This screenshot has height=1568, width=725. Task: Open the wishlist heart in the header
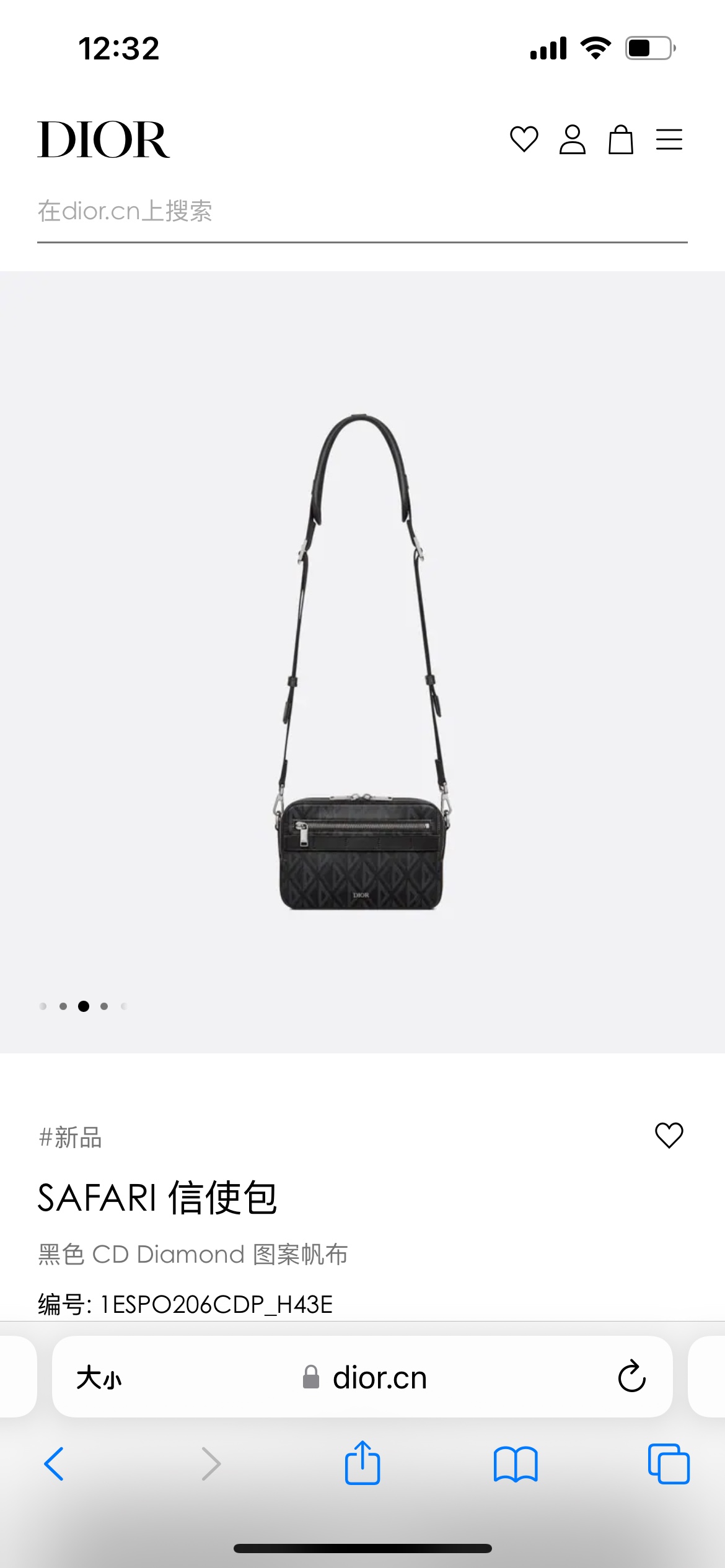tap(524, 139)
